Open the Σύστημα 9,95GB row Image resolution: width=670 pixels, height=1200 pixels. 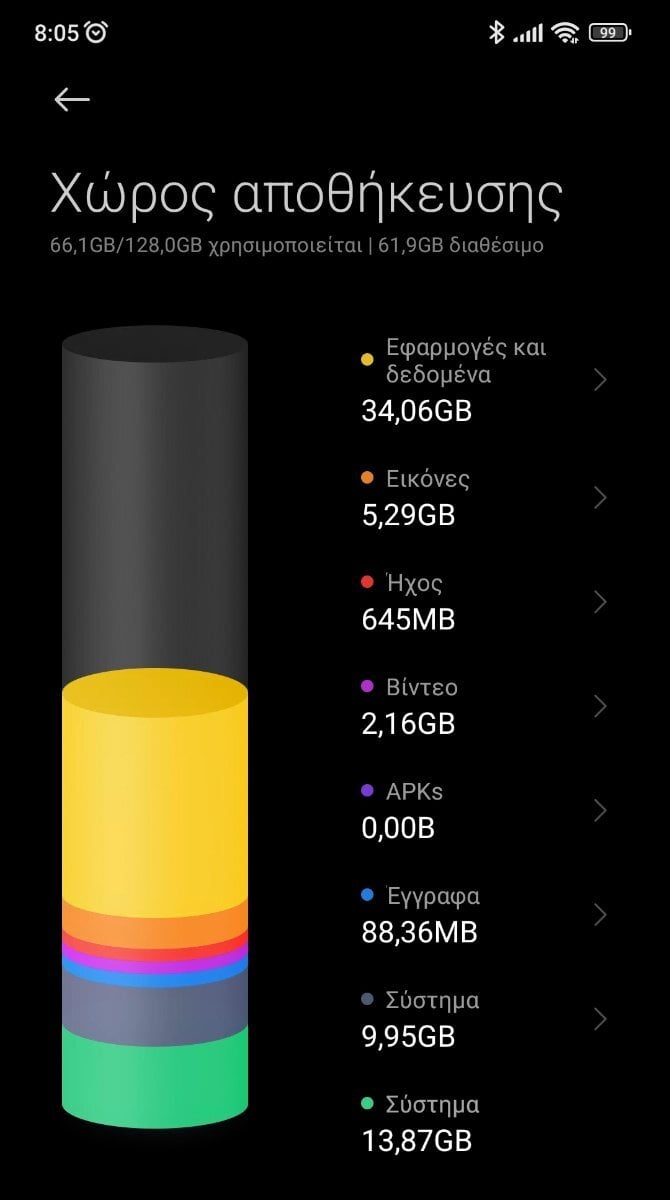(485, 1019)
